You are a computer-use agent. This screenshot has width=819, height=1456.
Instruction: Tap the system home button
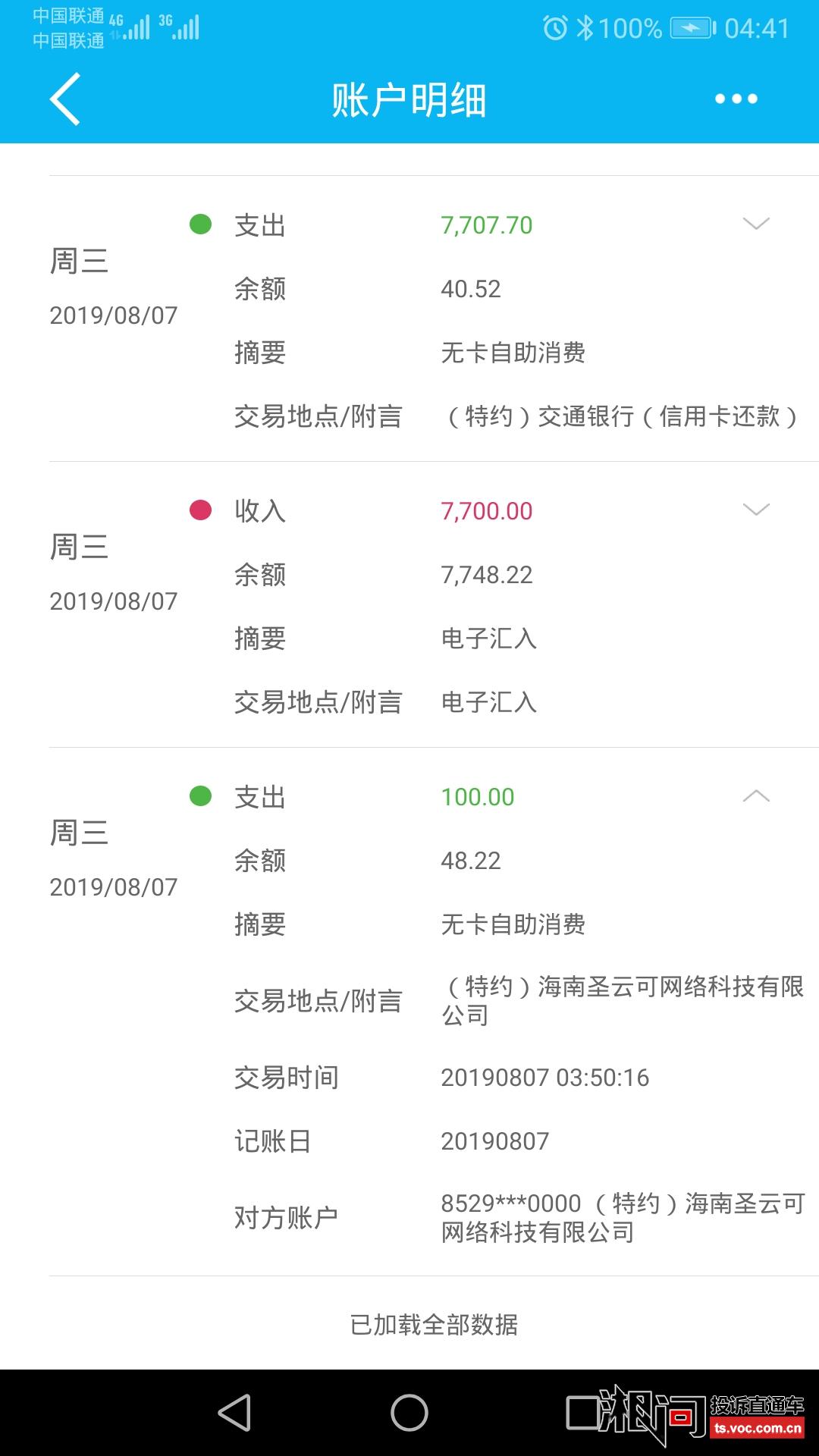point(409,1413)
